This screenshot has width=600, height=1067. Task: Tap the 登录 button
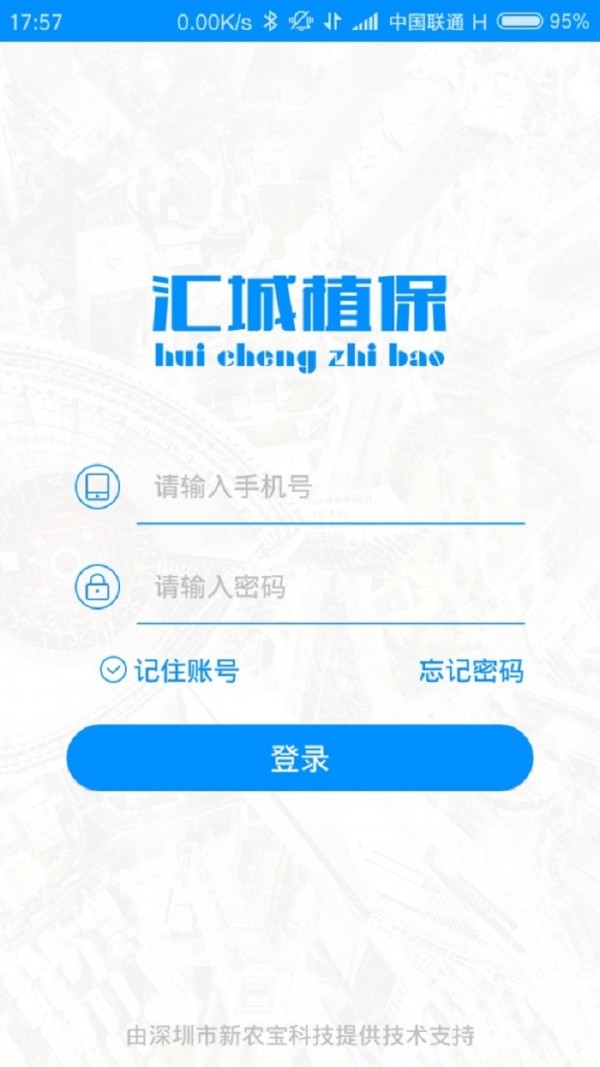tap(300, 758)
